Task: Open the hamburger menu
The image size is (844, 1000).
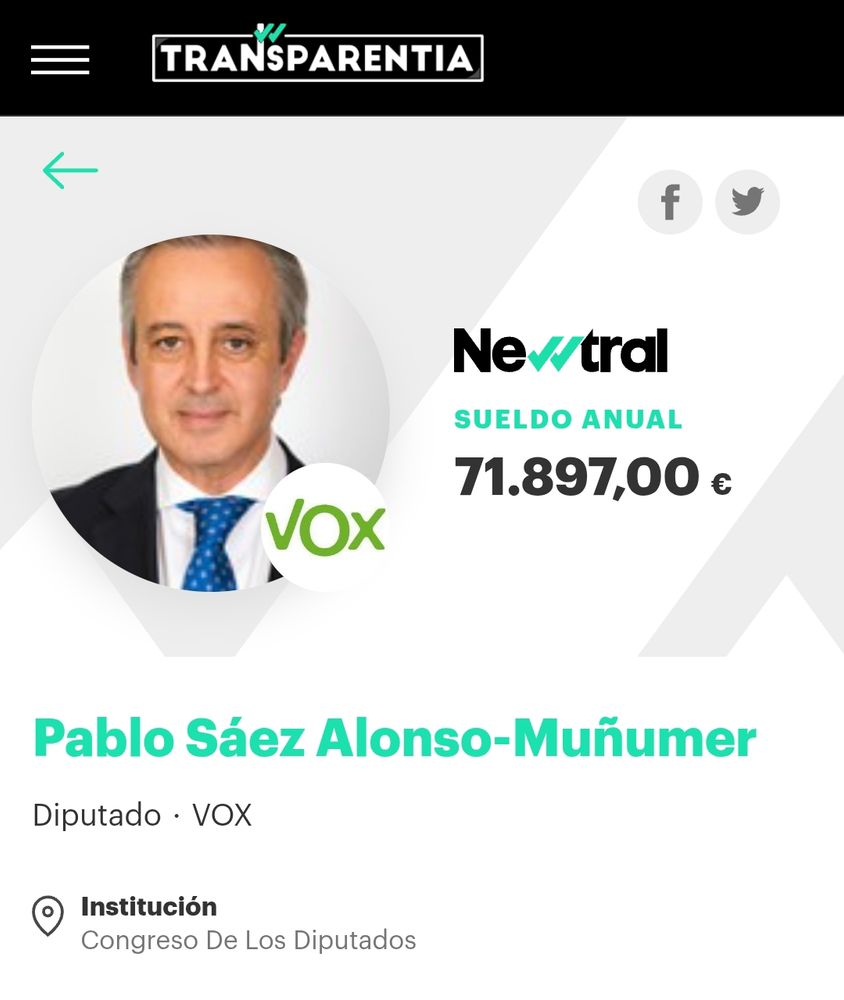Action: (x=60, y=60)
